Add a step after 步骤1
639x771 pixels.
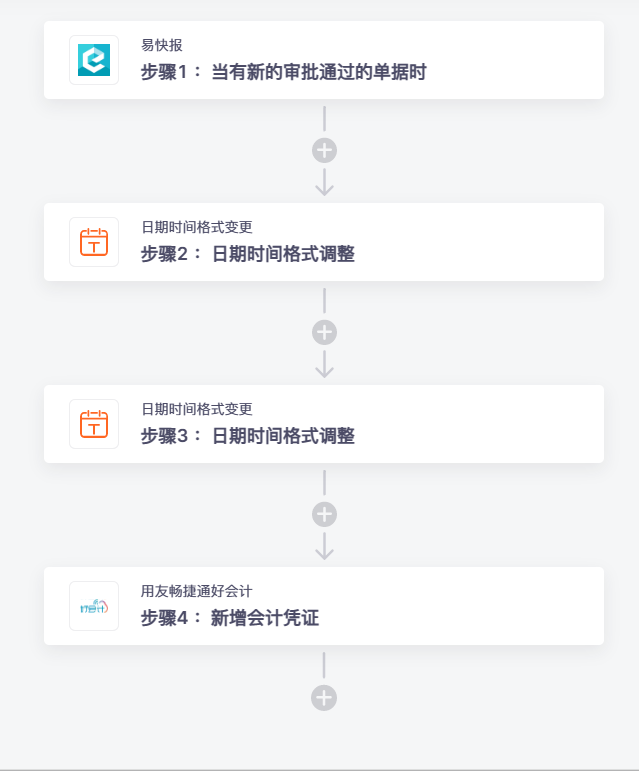point(324,151)
